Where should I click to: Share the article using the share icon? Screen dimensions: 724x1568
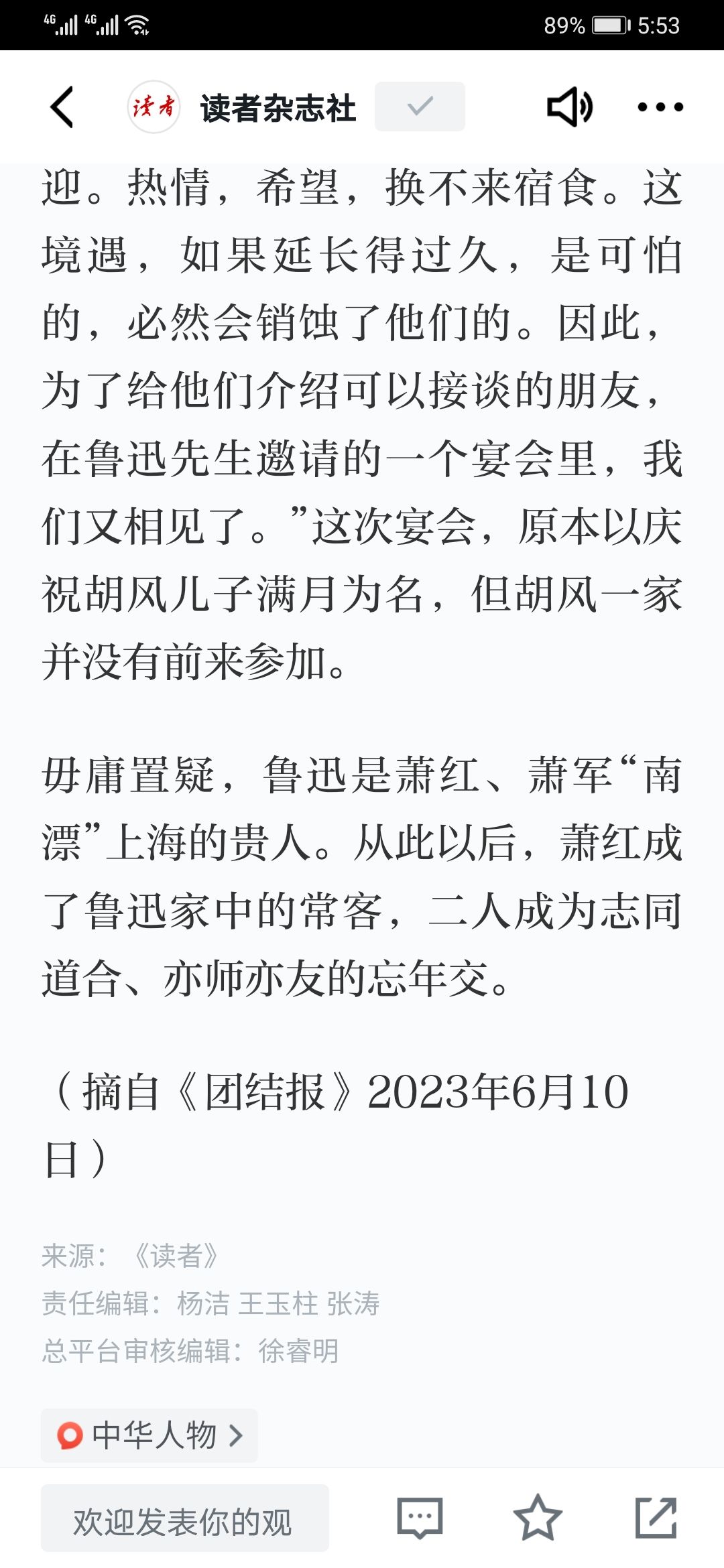656,1518
